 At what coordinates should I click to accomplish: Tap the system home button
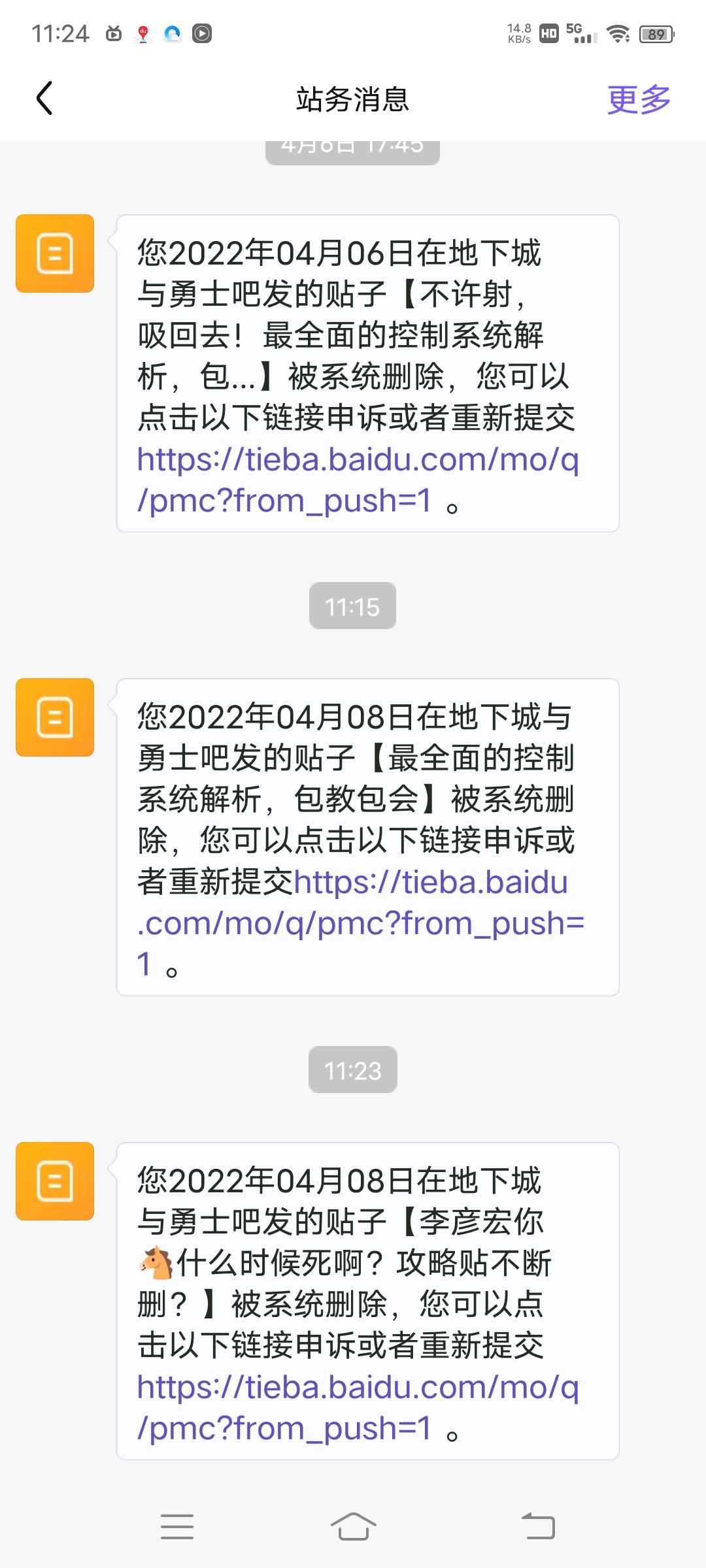353,1527
